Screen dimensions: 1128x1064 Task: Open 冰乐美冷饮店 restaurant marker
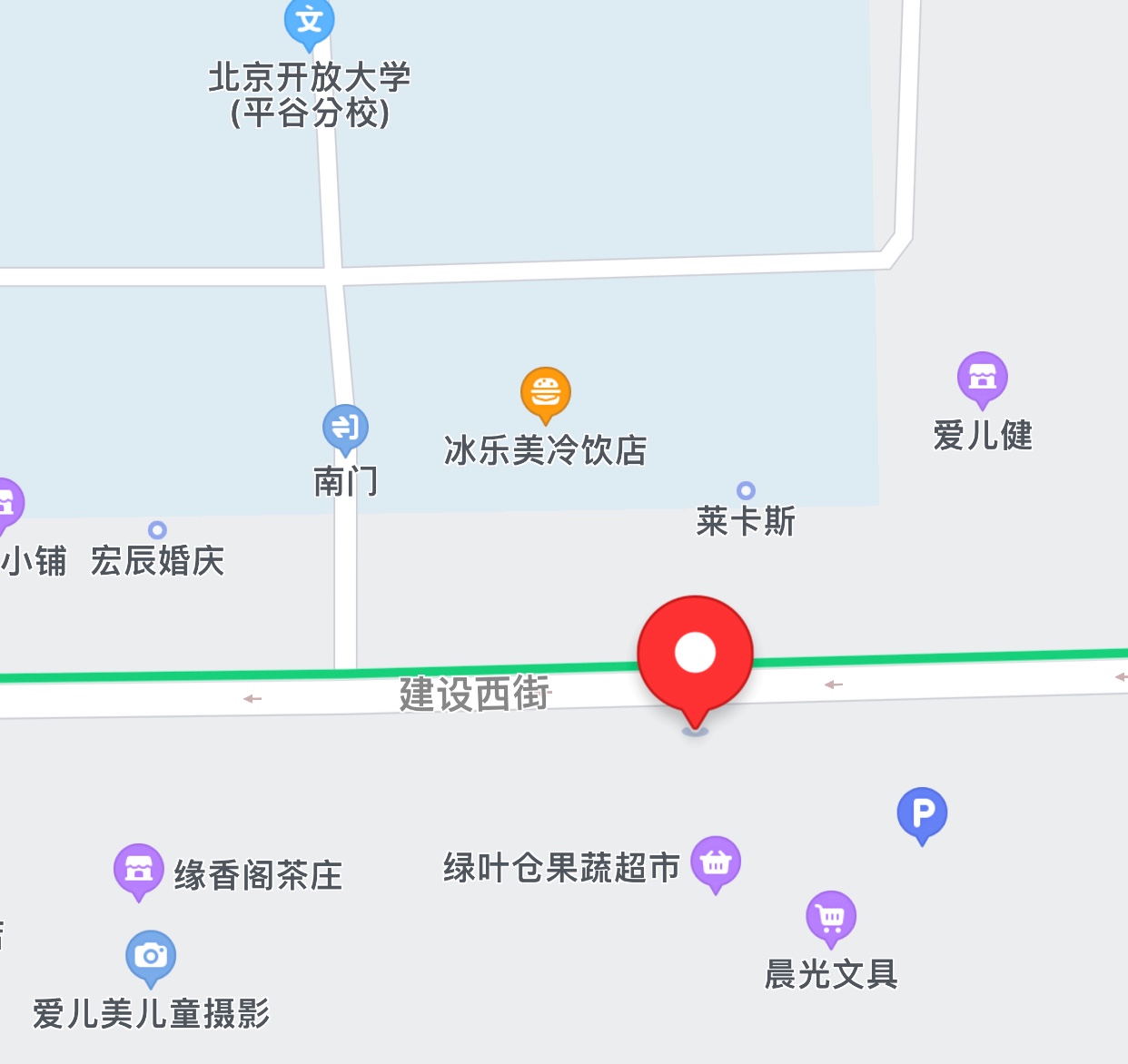point(545,393)
